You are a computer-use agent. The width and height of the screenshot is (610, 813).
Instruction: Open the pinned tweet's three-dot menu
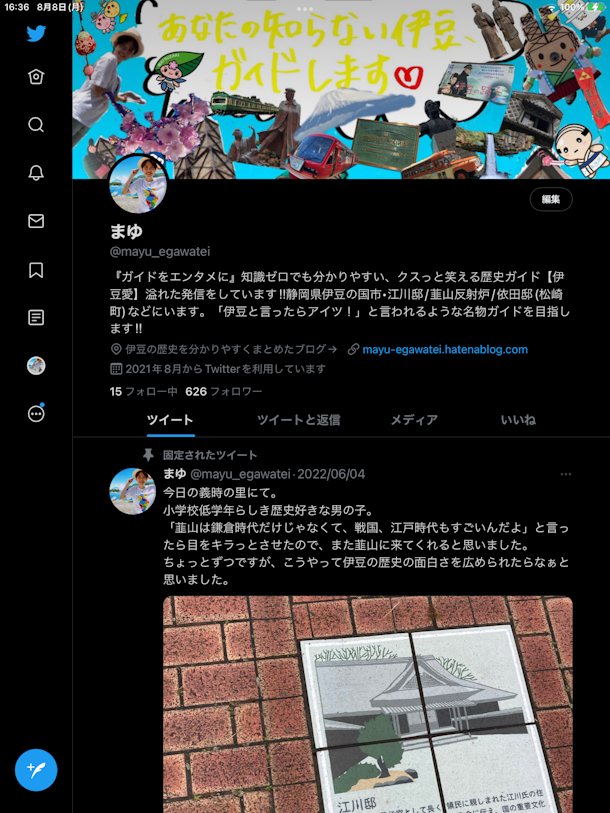point(566,474)
